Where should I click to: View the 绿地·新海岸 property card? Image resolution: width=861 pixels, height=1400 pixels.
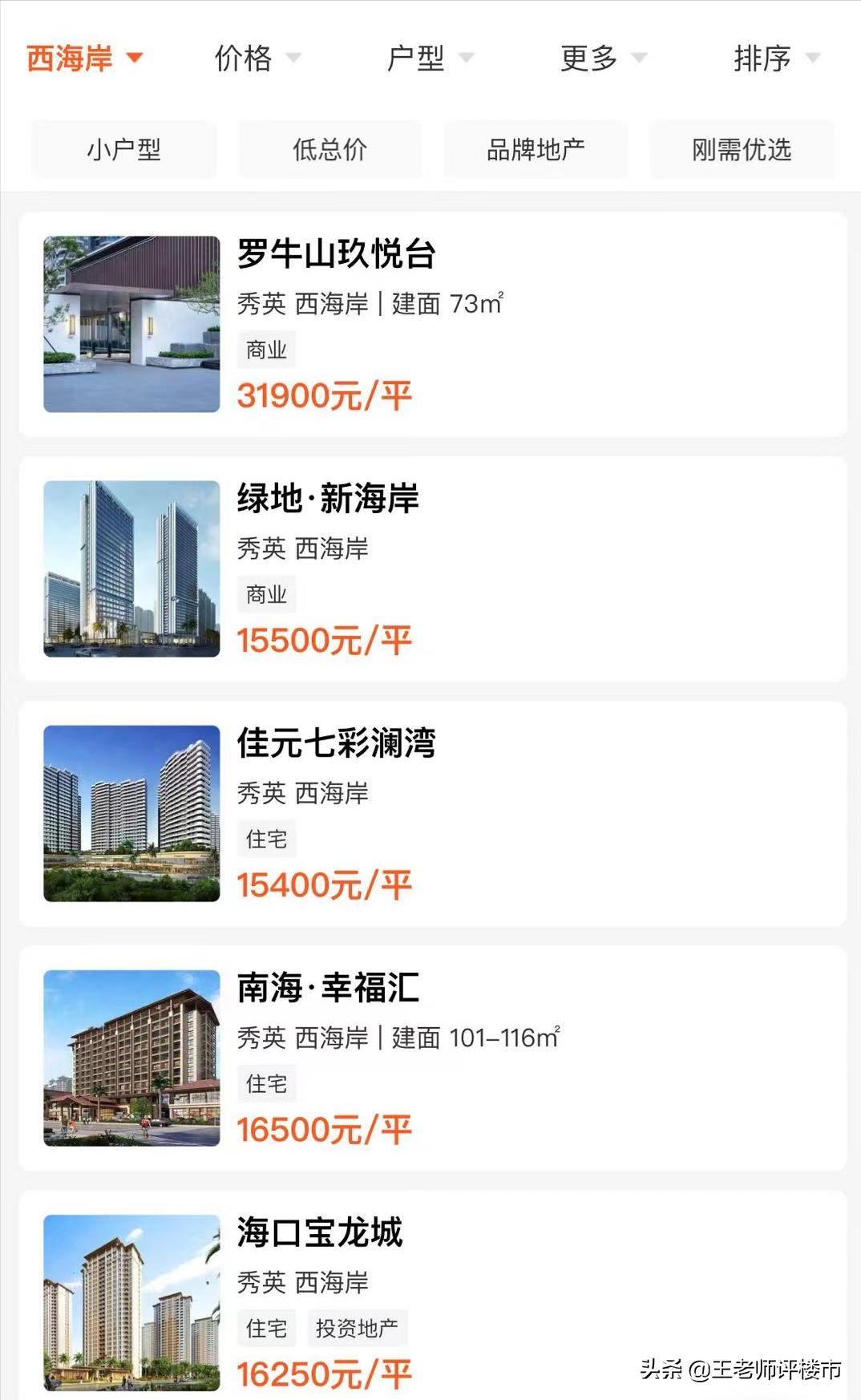pos(433,568)
